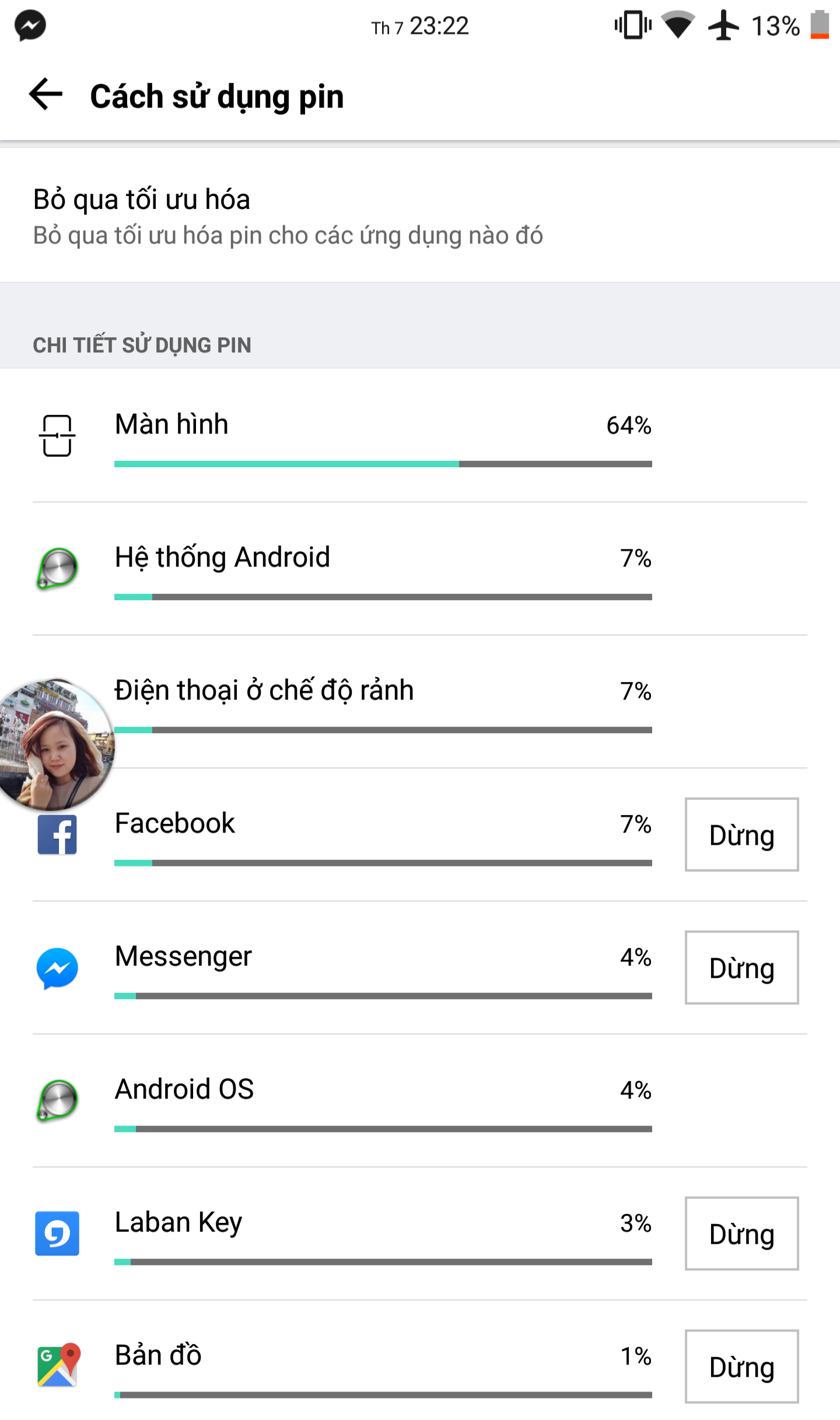This screenshot has height=1420, width=840.
Task: Open Bỏ qua tối ưu hóa settings
Action: pyautogui.click(x=287, y=216)
